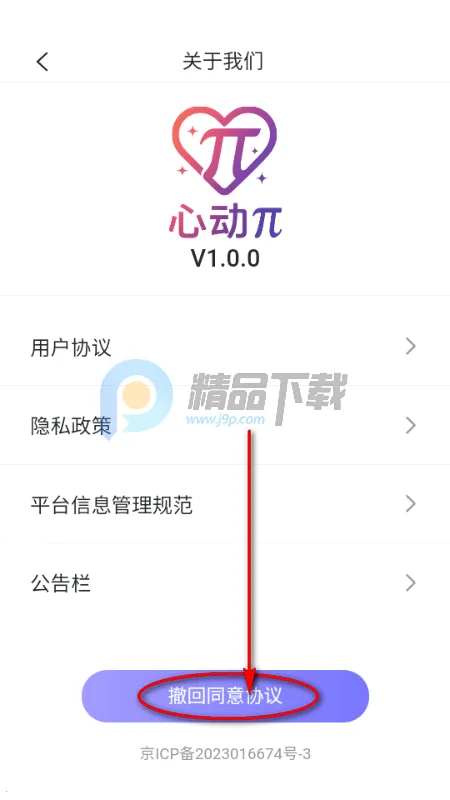
Task: Open the 公告栏 row
Action: tap(225, 583)
